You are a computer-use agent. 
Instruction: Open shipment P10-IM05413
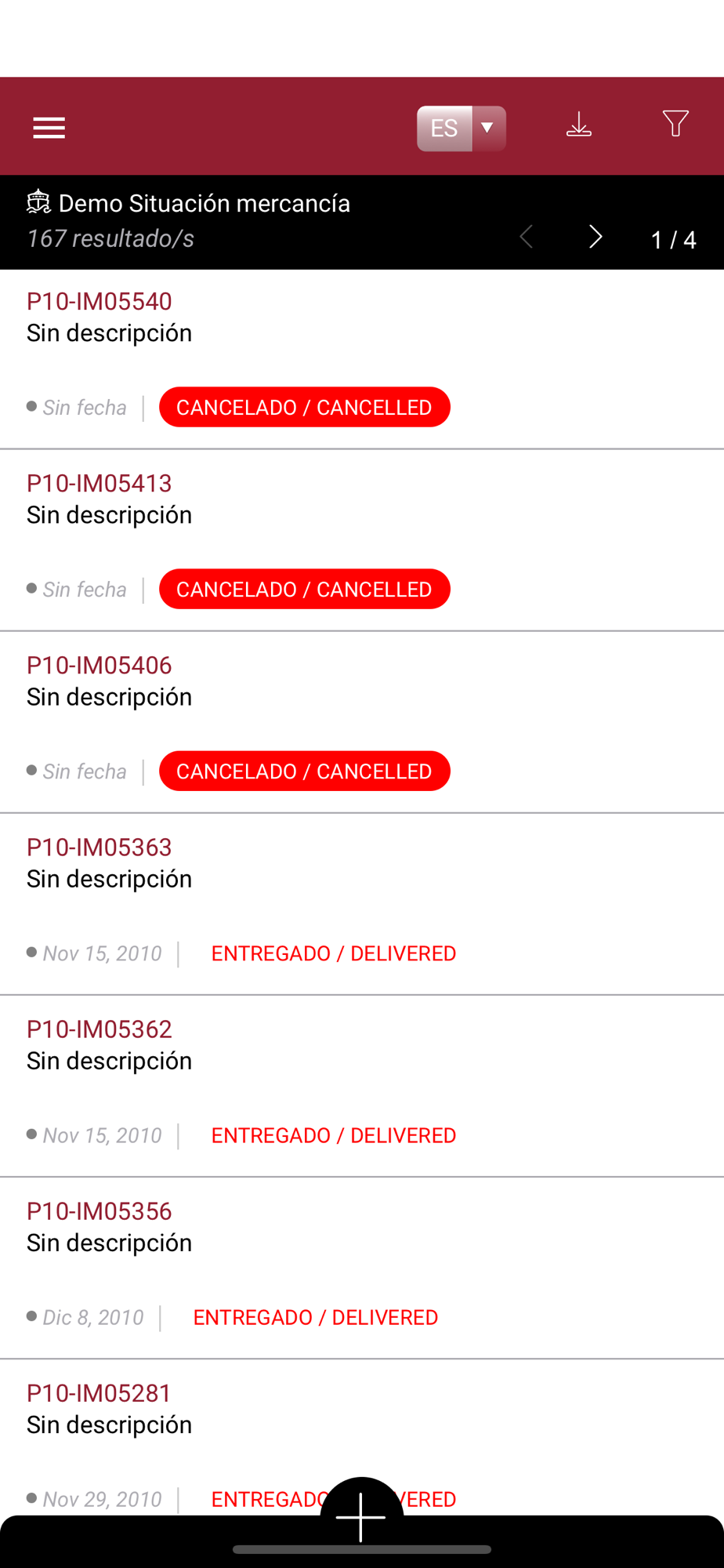tap(100, 483)
